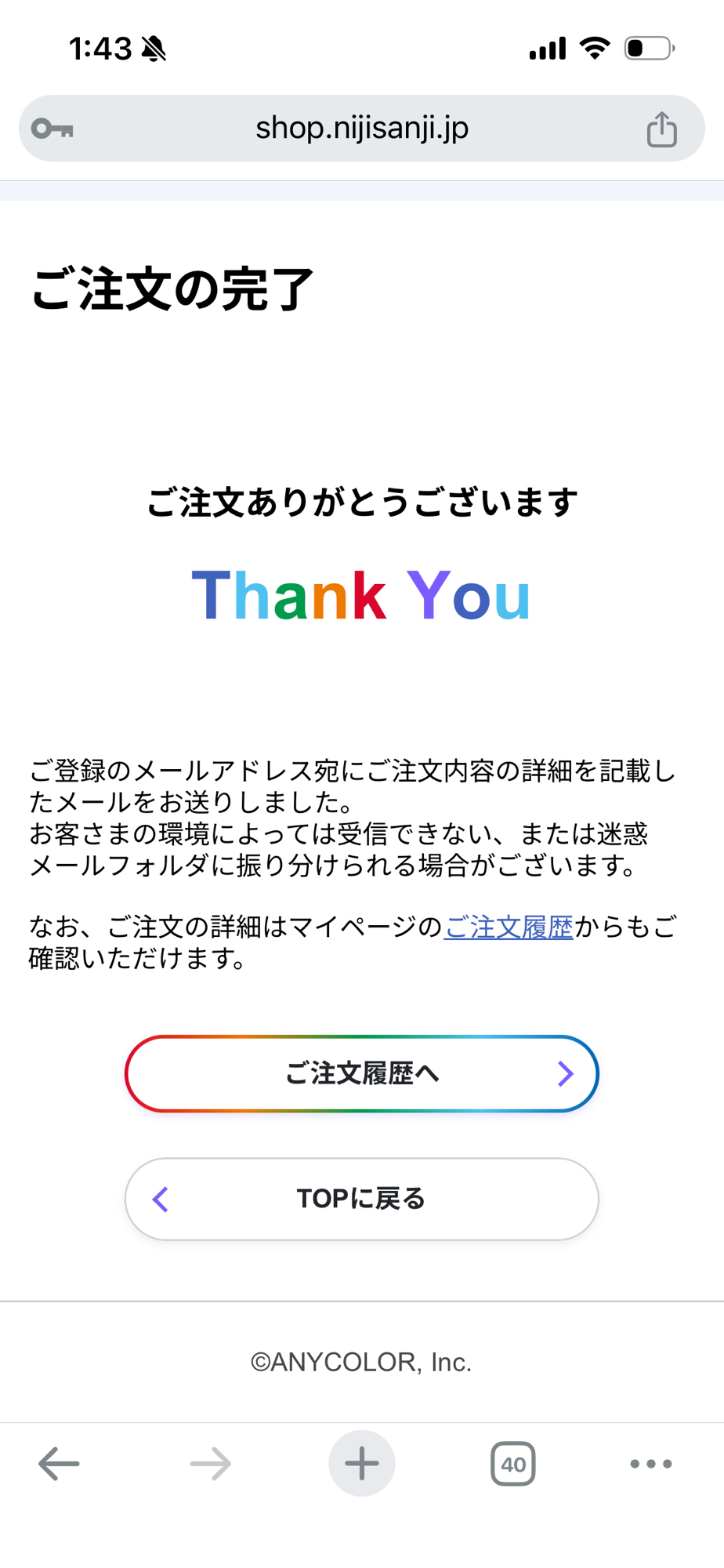Show the 40 open tabs
The image size is (724, 1568).
tap(512, 1463)
